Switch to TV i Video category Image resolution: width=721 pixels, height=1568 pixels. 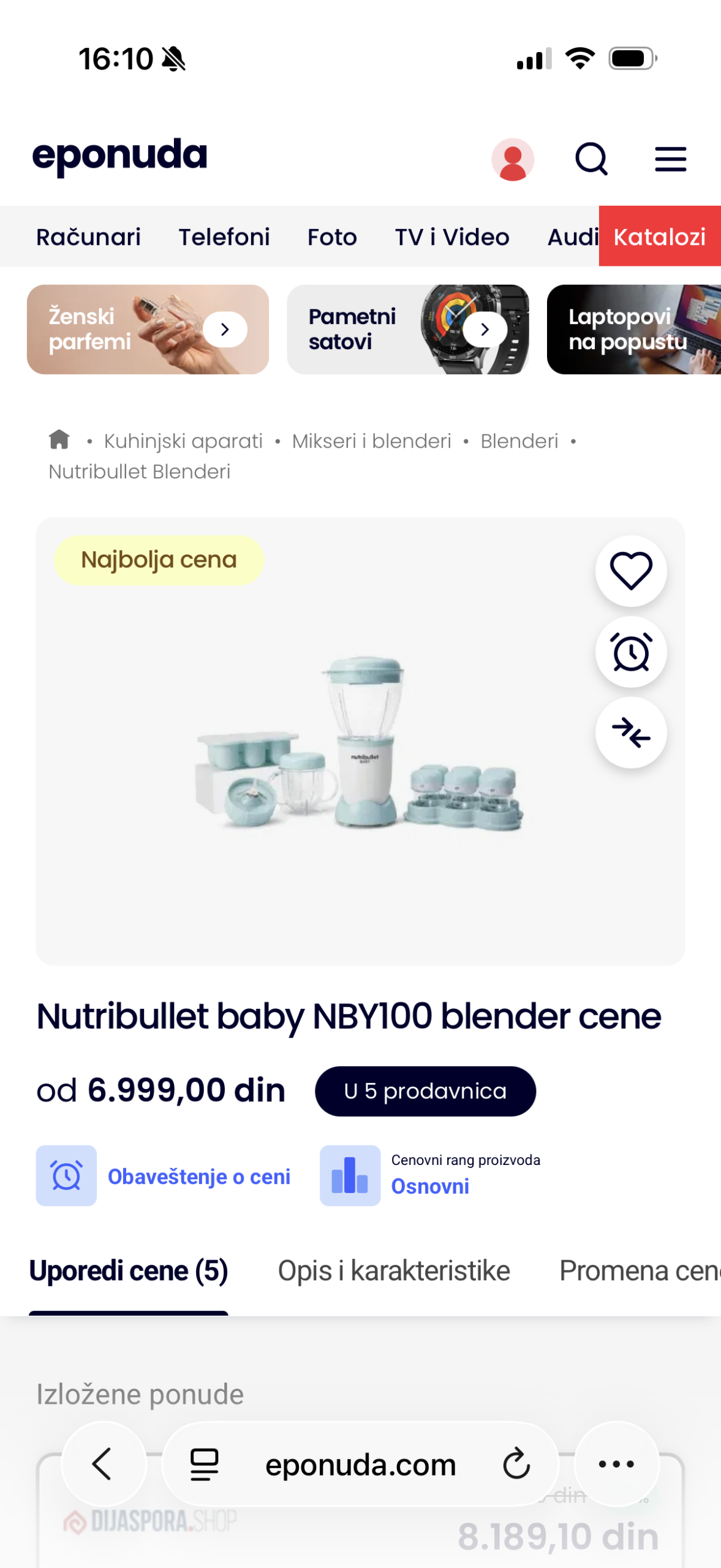click(451, 237)
